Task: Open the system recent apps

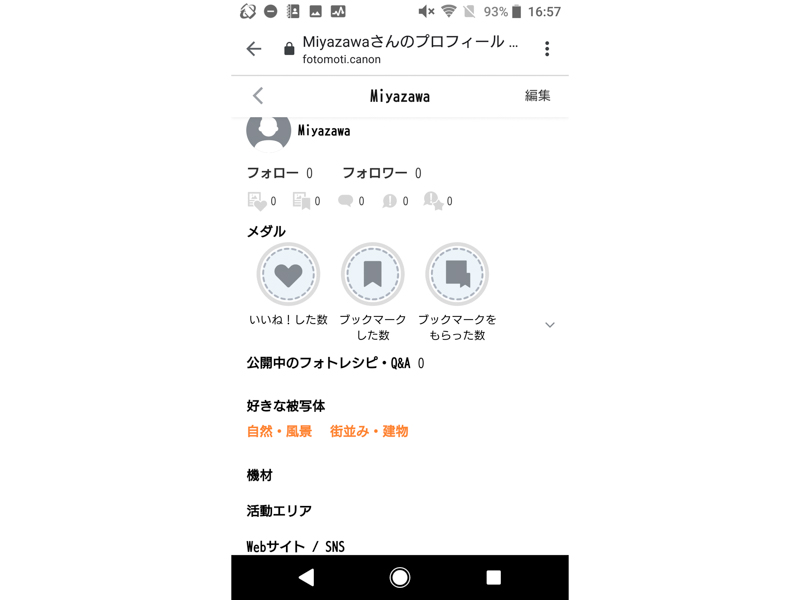Action: 493,577
